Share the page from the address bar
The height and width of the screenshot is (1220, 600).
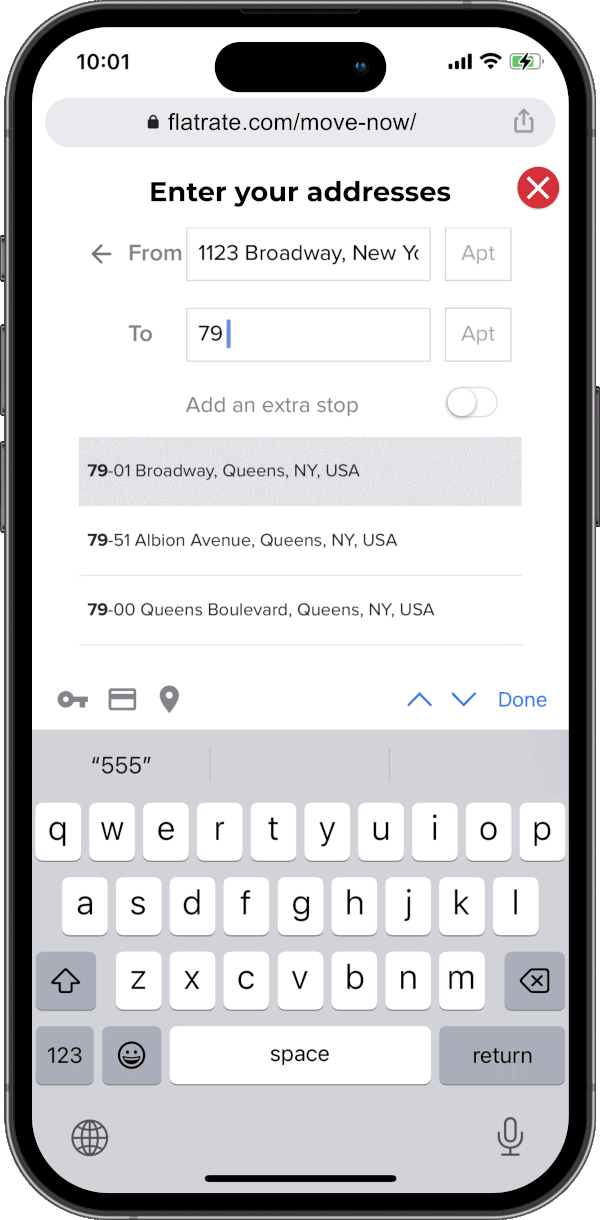pos(524,122)
